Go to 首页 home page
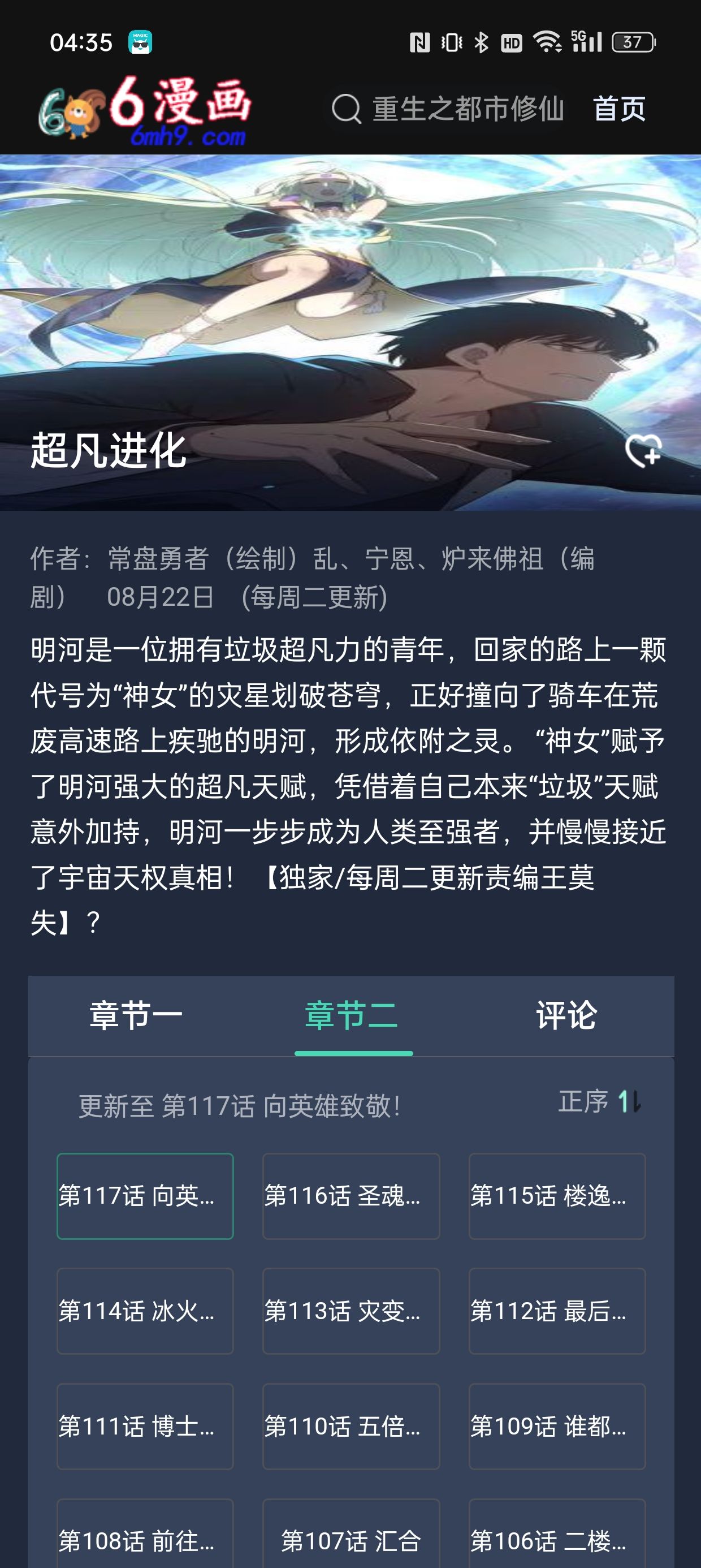Viewport: 701px width, 1568px height. pos(619,109)
